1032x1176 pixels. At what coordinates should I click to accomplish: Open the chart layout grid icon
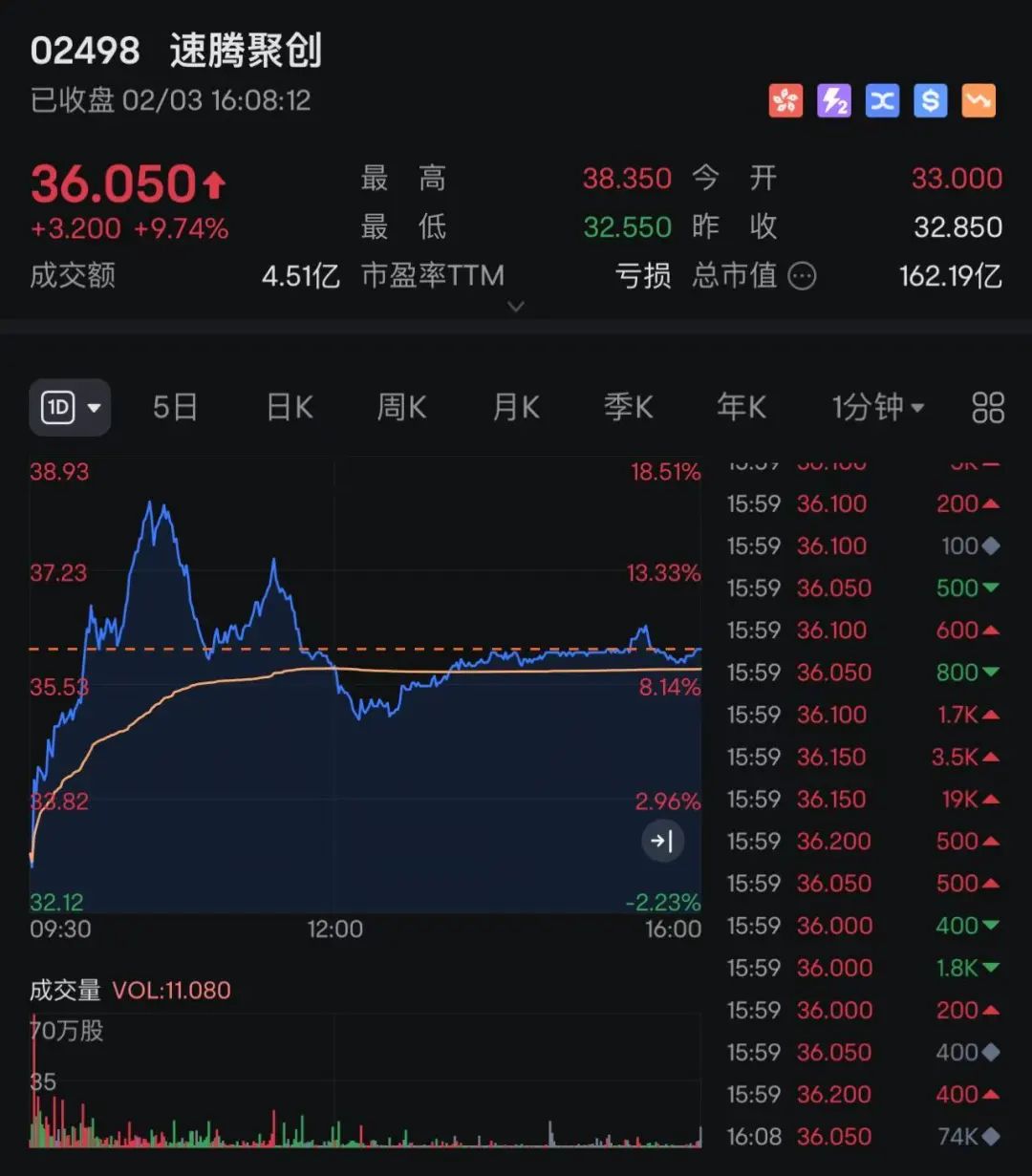point(988,408)
